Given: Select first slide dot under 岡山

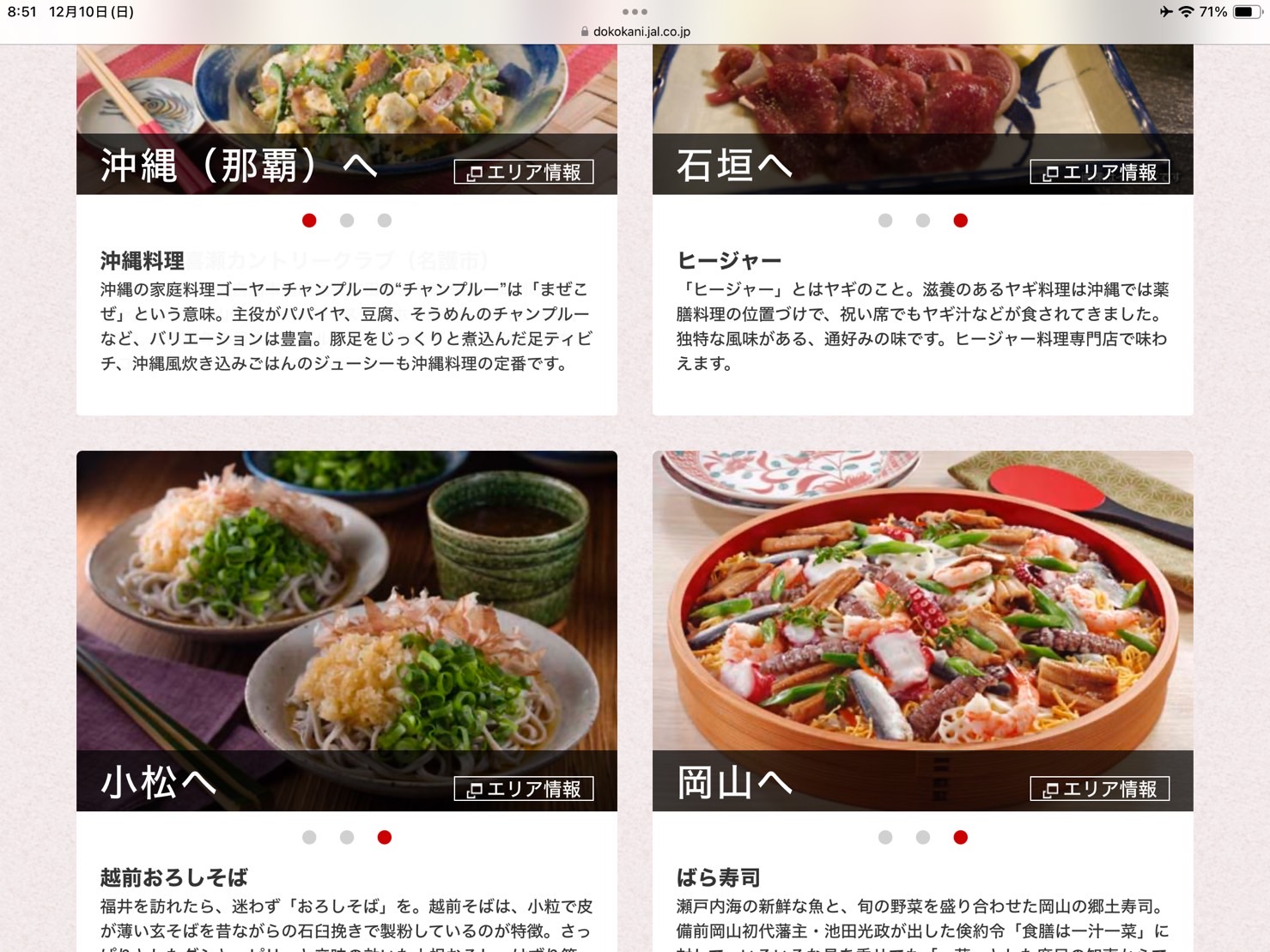Looking at the screenshot, I should tap(885, 837).
